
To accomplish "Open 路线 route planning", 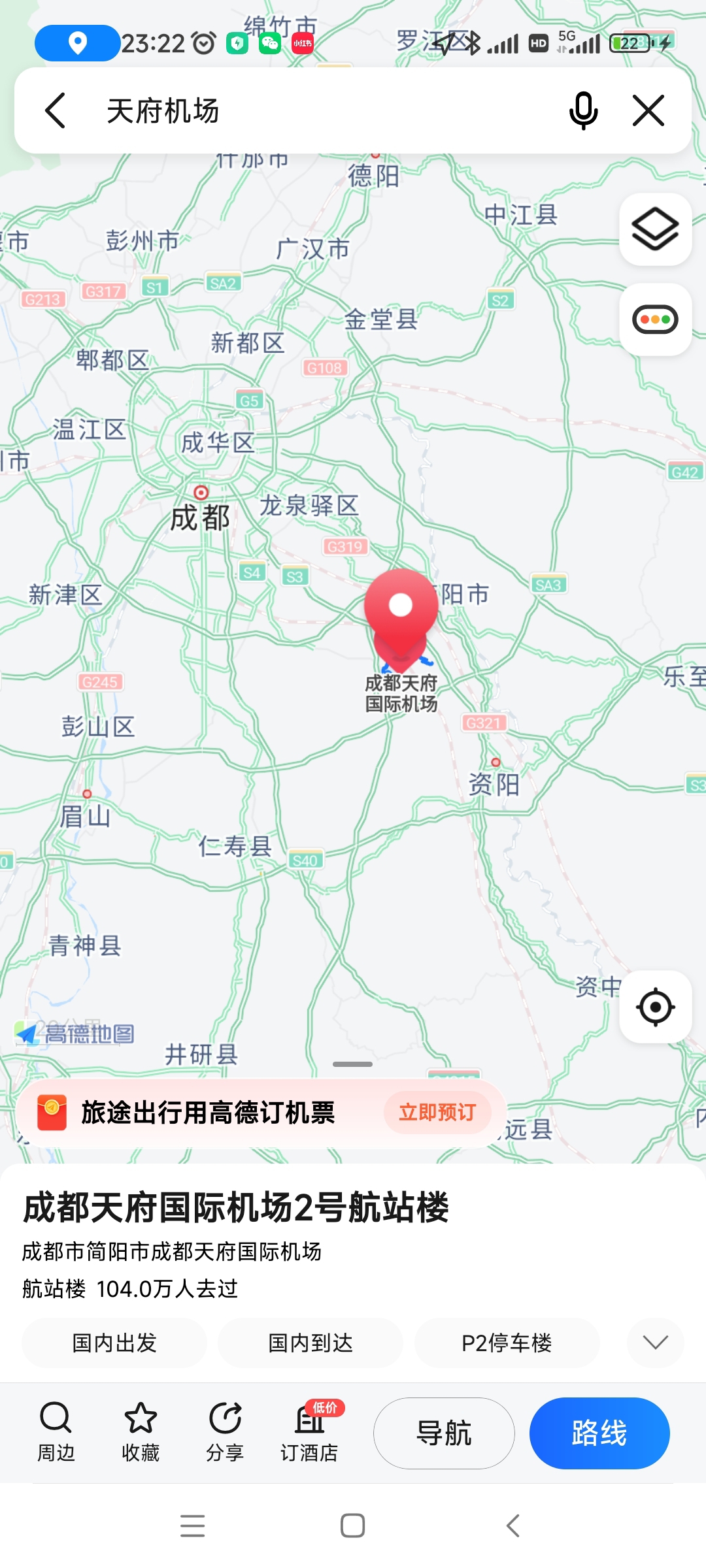I will point(599,1433).
